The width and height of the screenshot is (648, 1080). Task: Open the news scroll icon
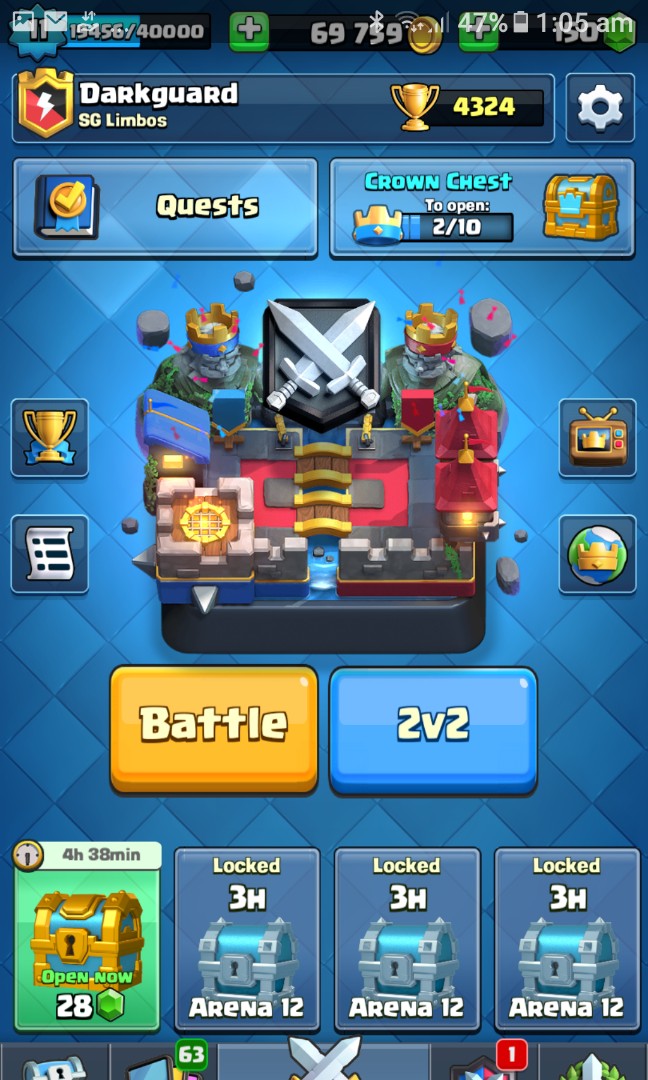tap(50, 554)
